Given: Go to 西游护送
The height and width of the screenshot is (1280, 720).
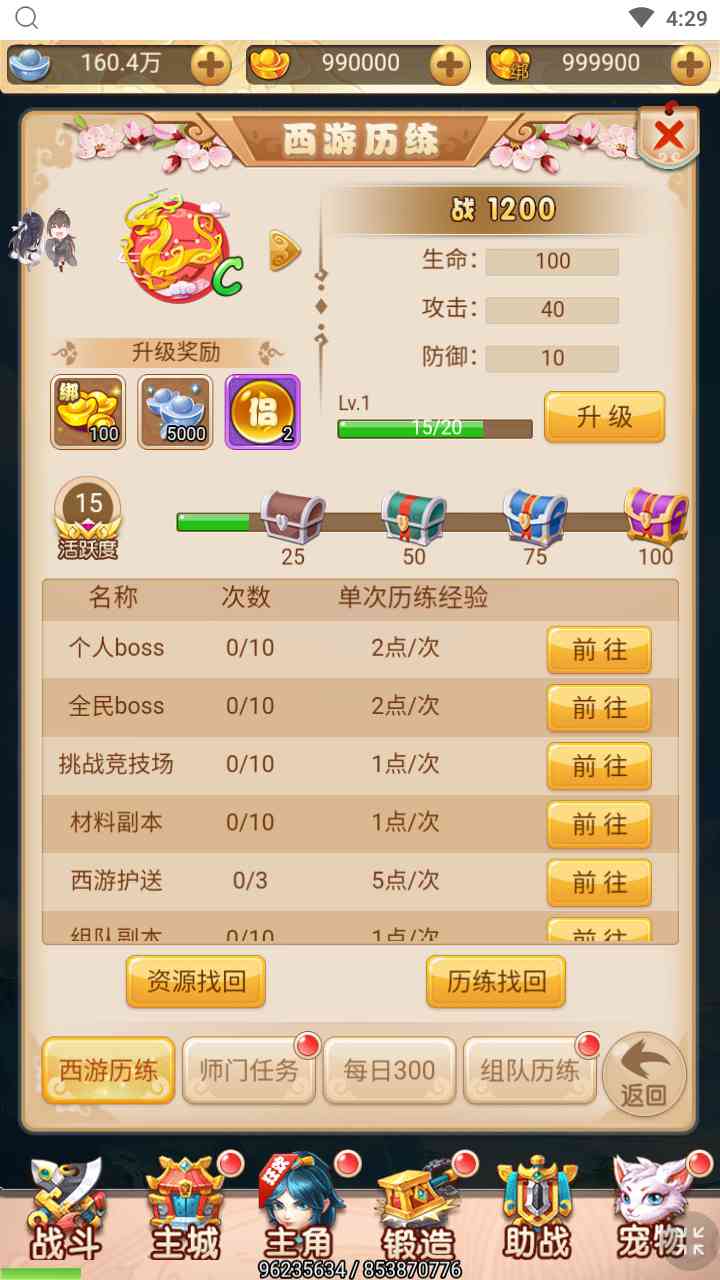Looking at the screenshot, I should (598, 882).
